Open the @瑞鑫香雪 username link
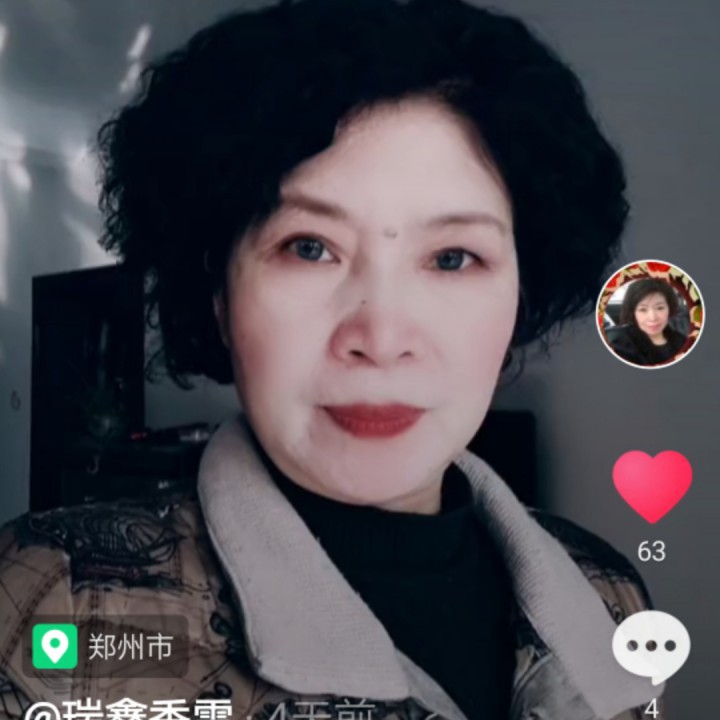This screenshot has height=720, width=720. tap(128, 710)
